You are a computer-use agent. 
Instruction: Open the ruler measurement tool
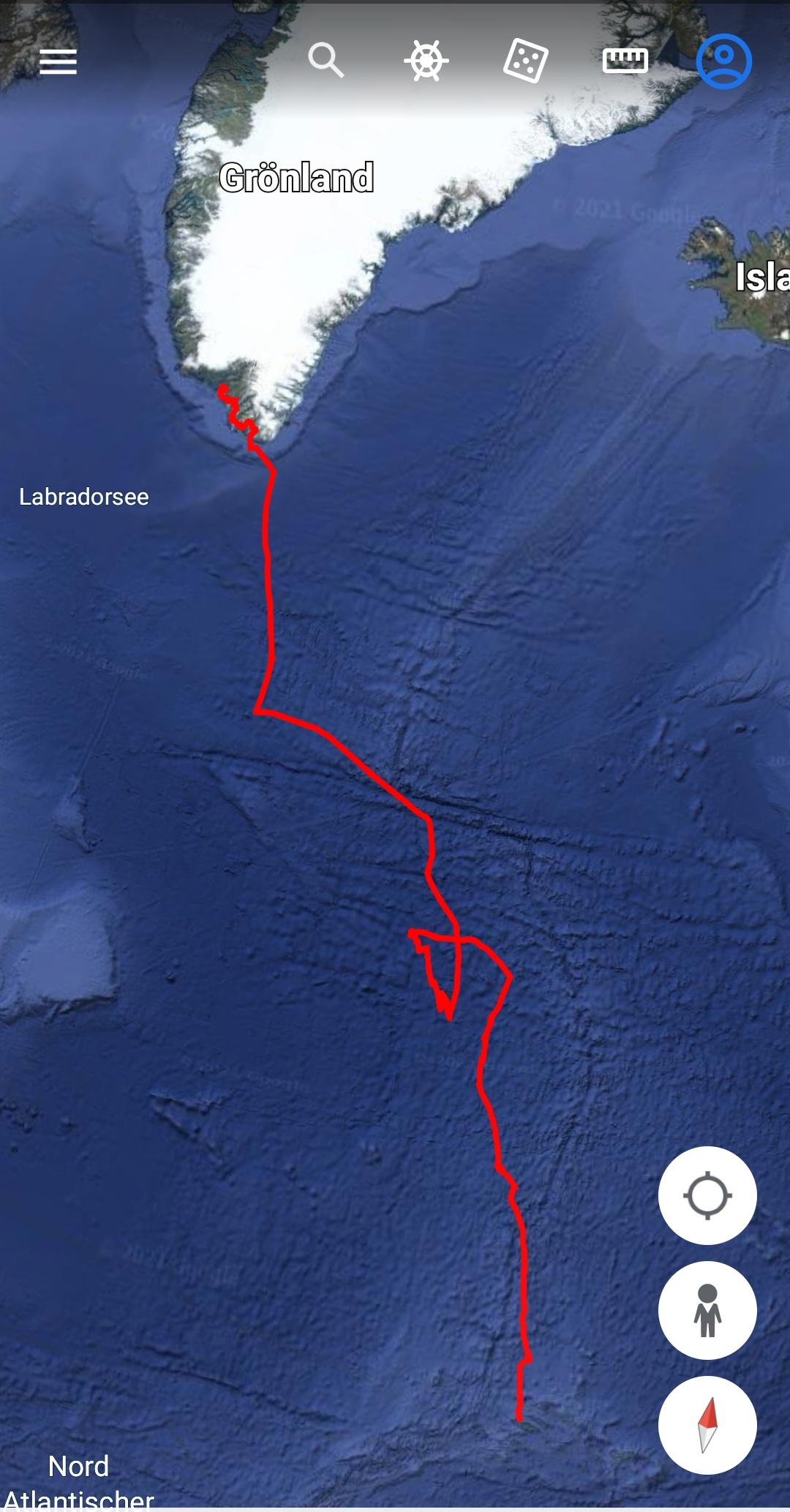click(625, 61)
